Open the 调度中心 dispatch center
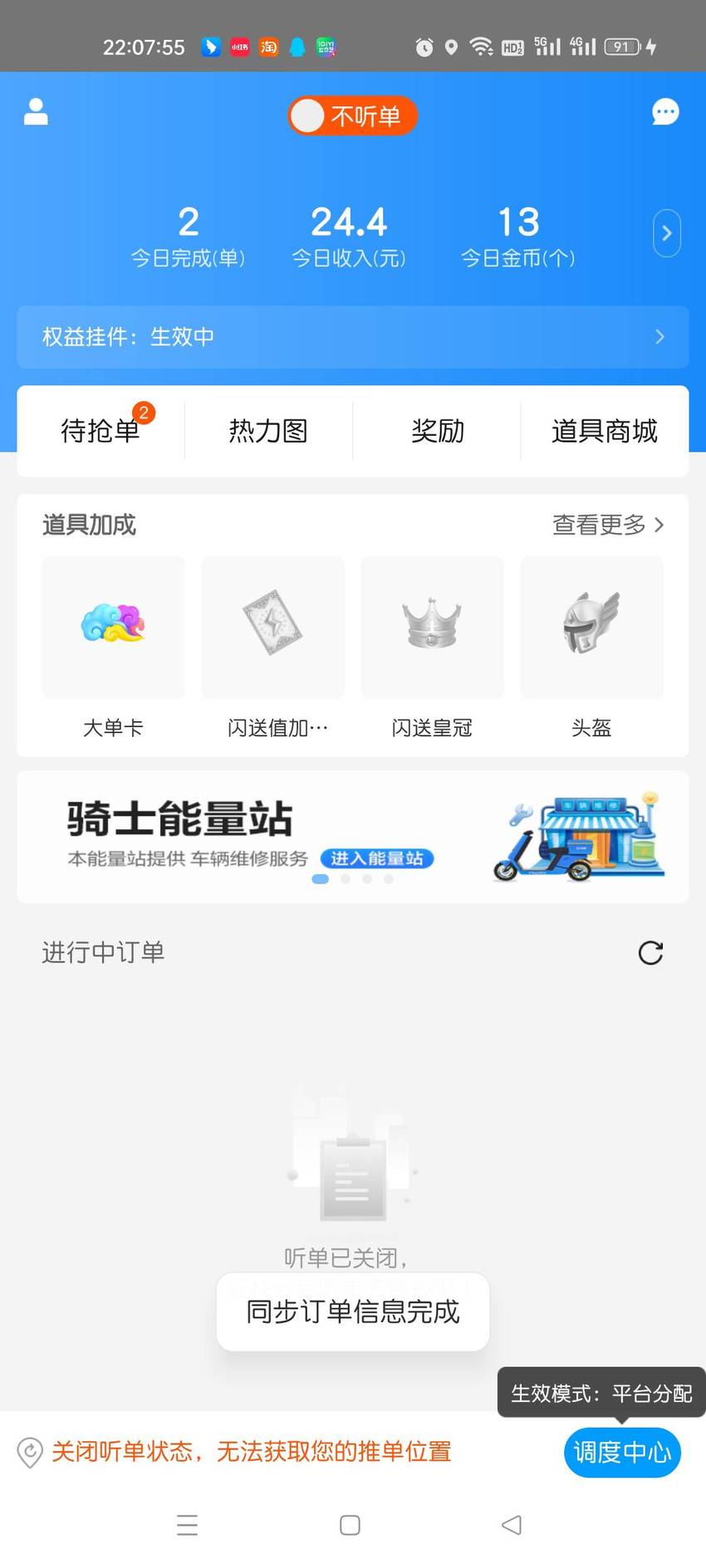 click(x=622, y=1452)
